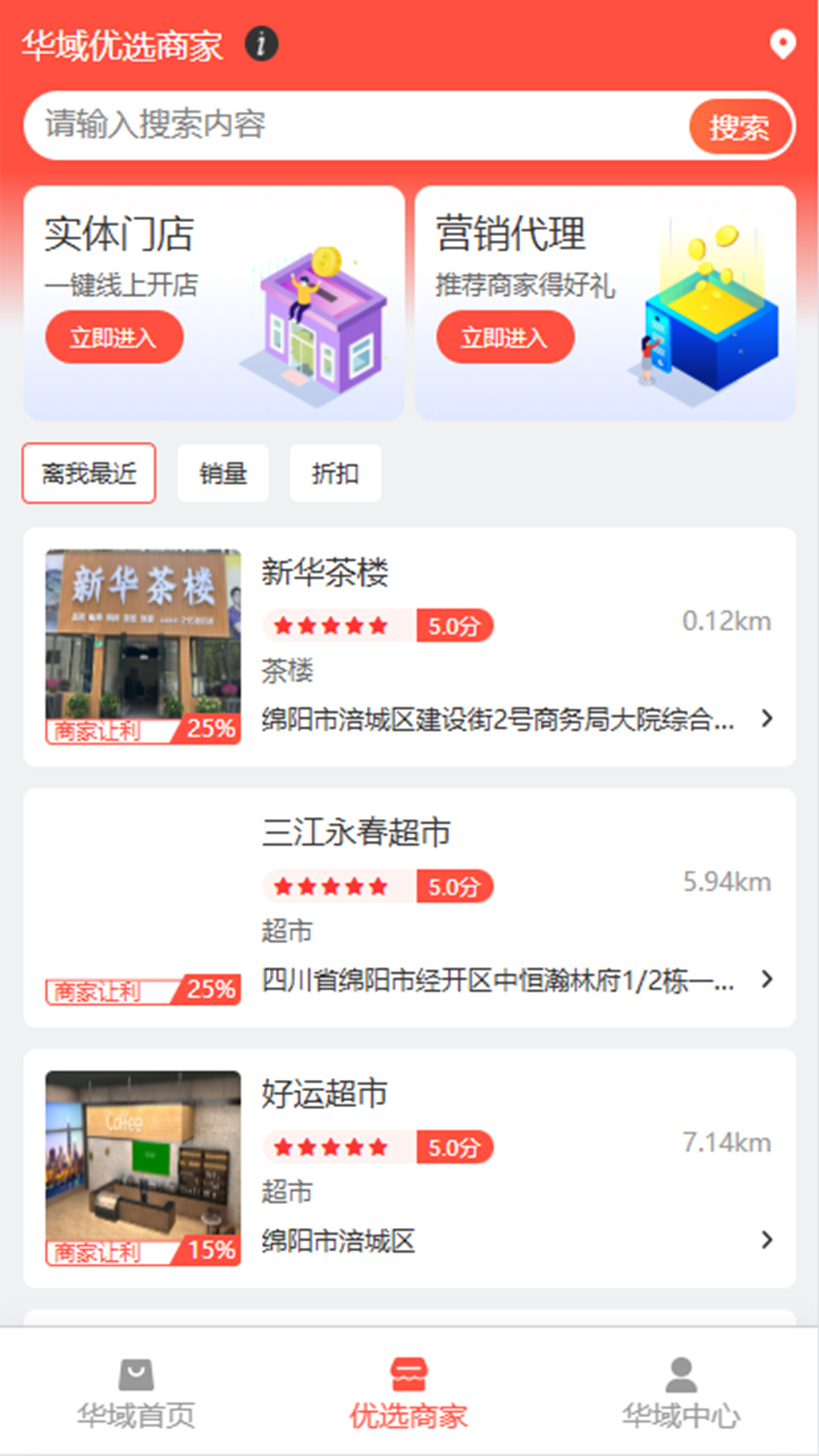819x1456 pixels.
Task: Activate the 折扣 discount filter
Action: coord(334,472)
